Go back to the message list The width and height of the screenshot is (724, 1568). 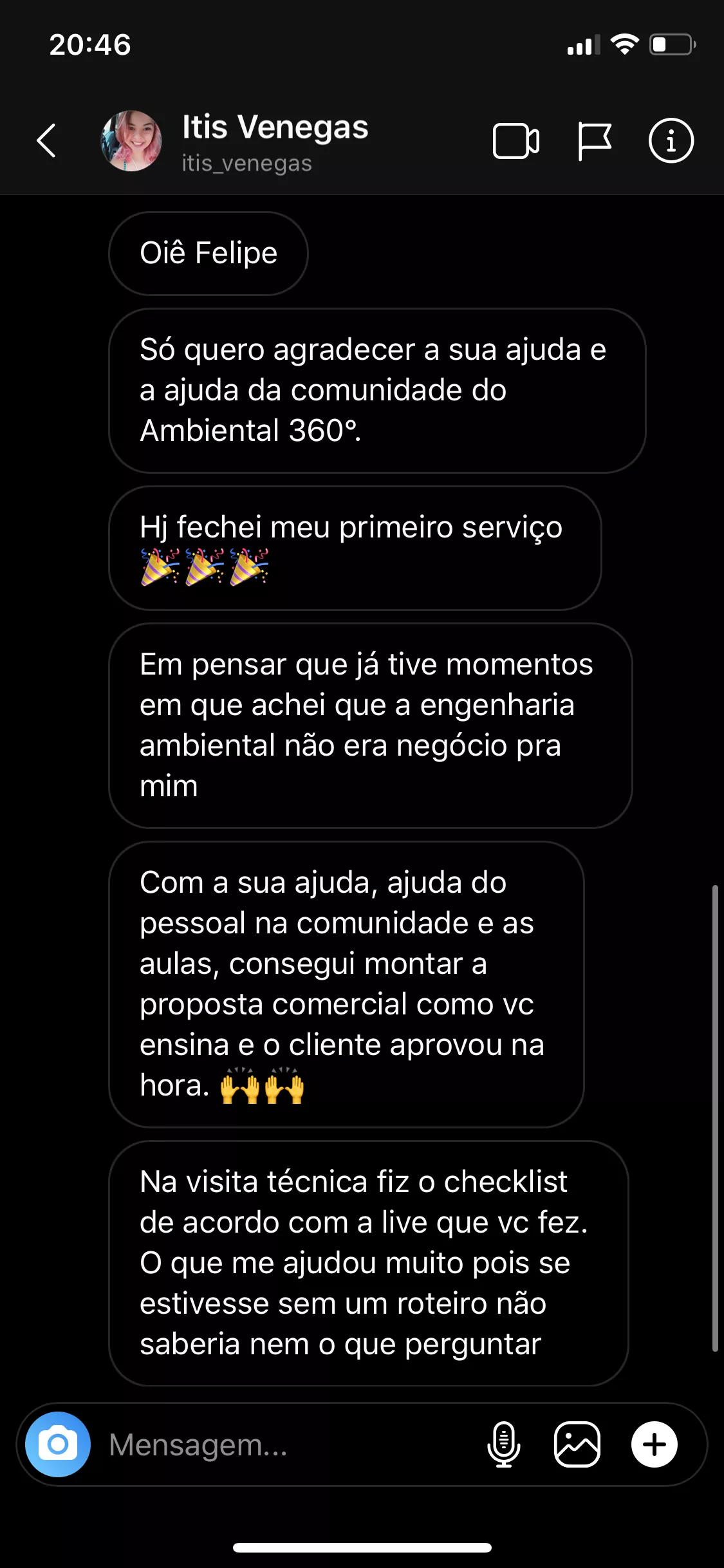click(46, 140)
